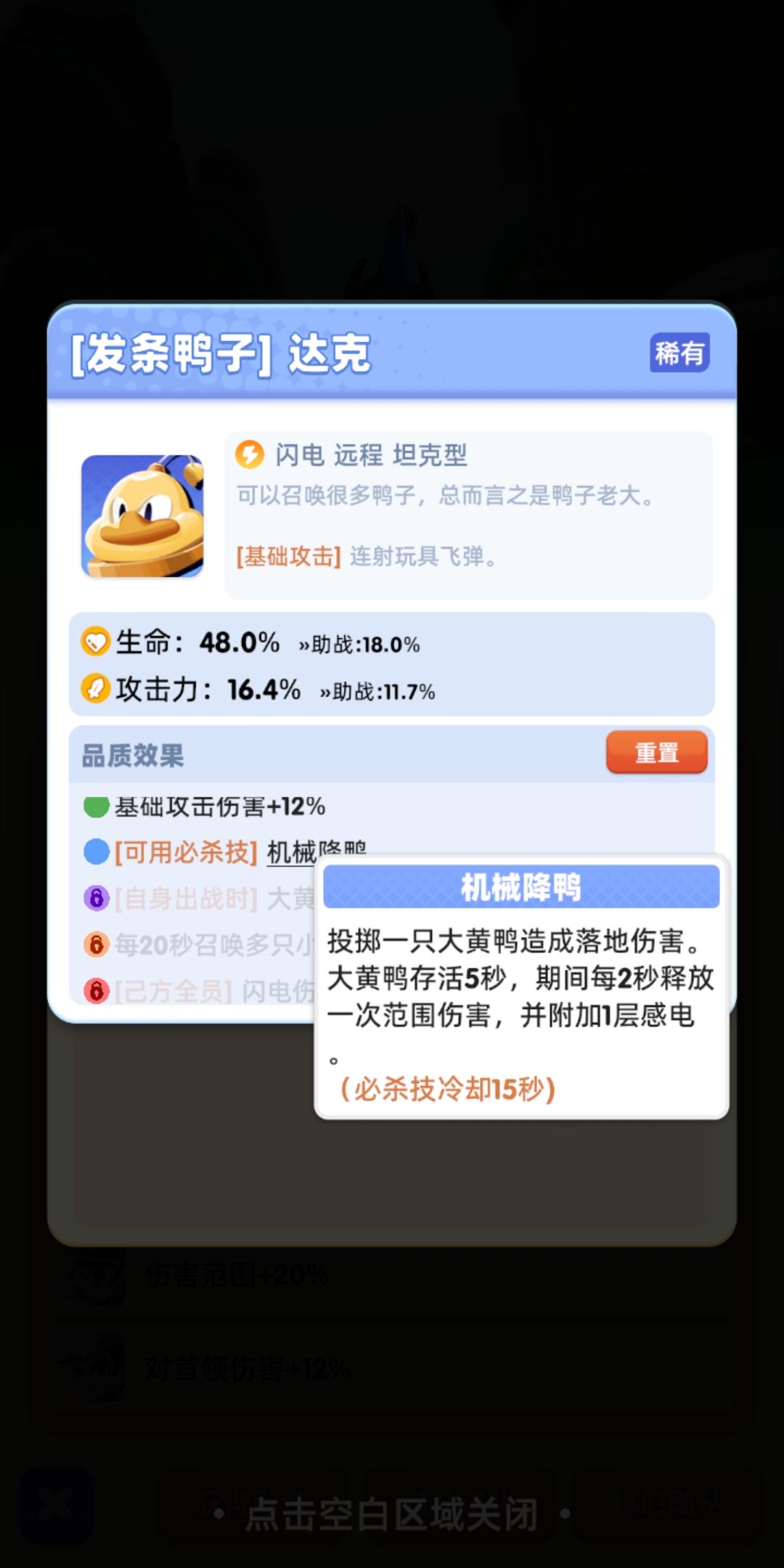The height and width of the screenshot is (1568, 784).
Task: Click the purple lock icon on 自身出战时 effect
Action: (x=95, y=898)
